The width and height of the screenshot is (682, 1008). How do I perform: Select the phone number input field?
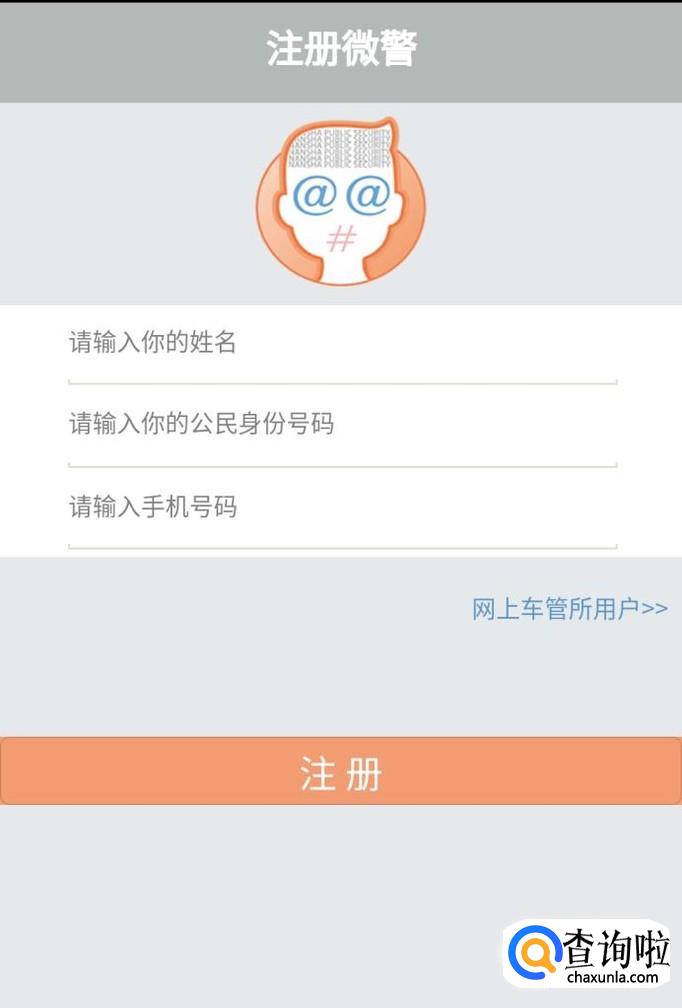pyautogui.click(x=341, y=508)
